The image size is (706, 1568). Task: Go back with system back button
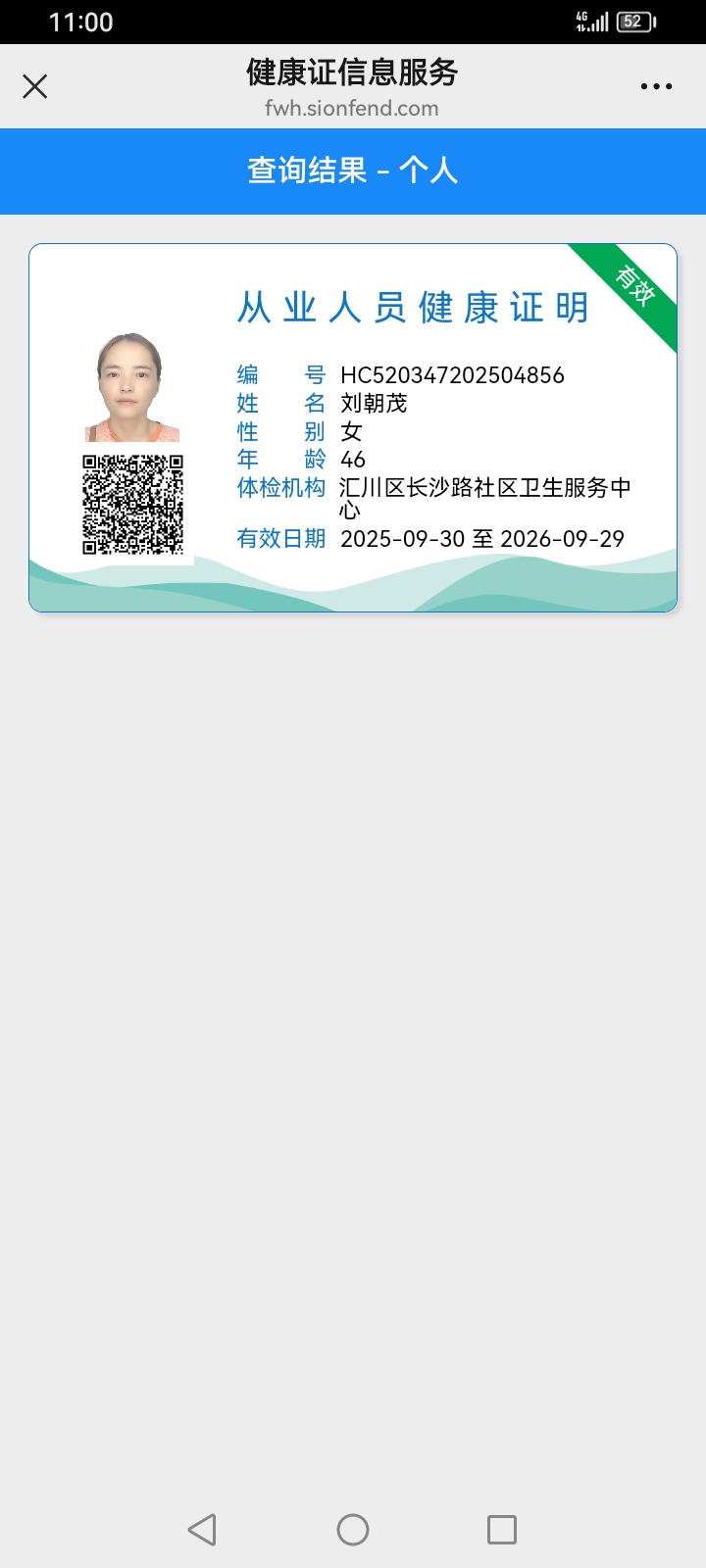coord(203,1529)
